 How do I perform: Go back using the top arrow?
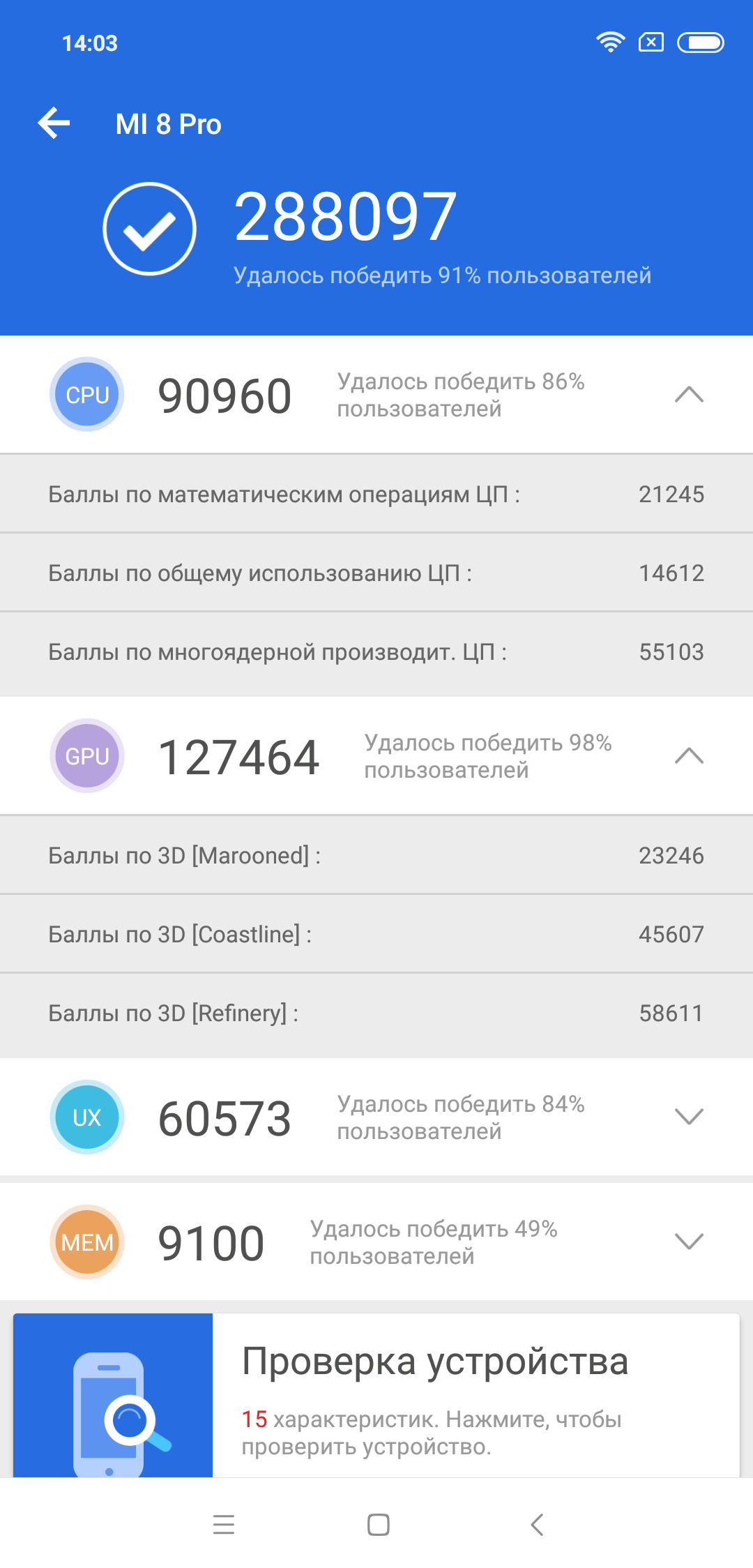tap(54, 123)
